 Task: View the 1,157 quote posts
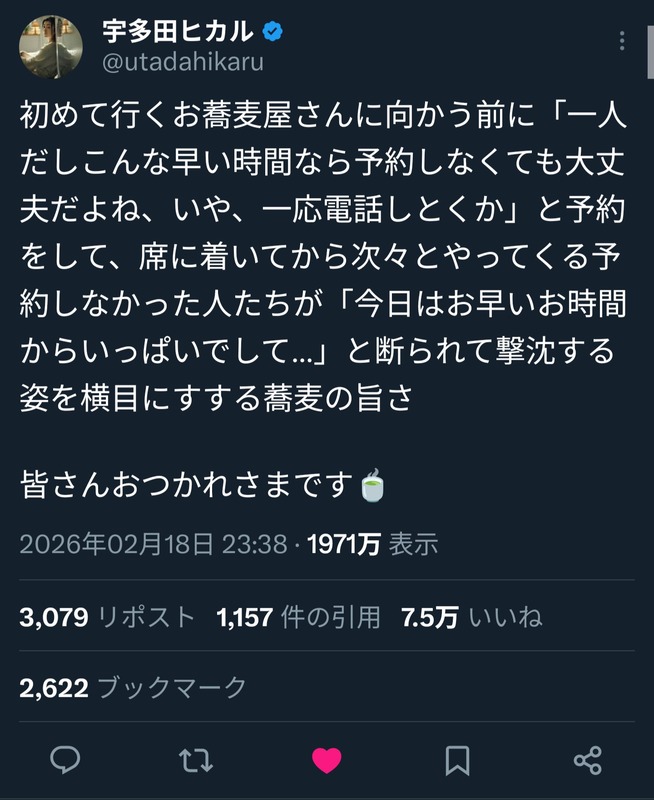tap(298, 617)
